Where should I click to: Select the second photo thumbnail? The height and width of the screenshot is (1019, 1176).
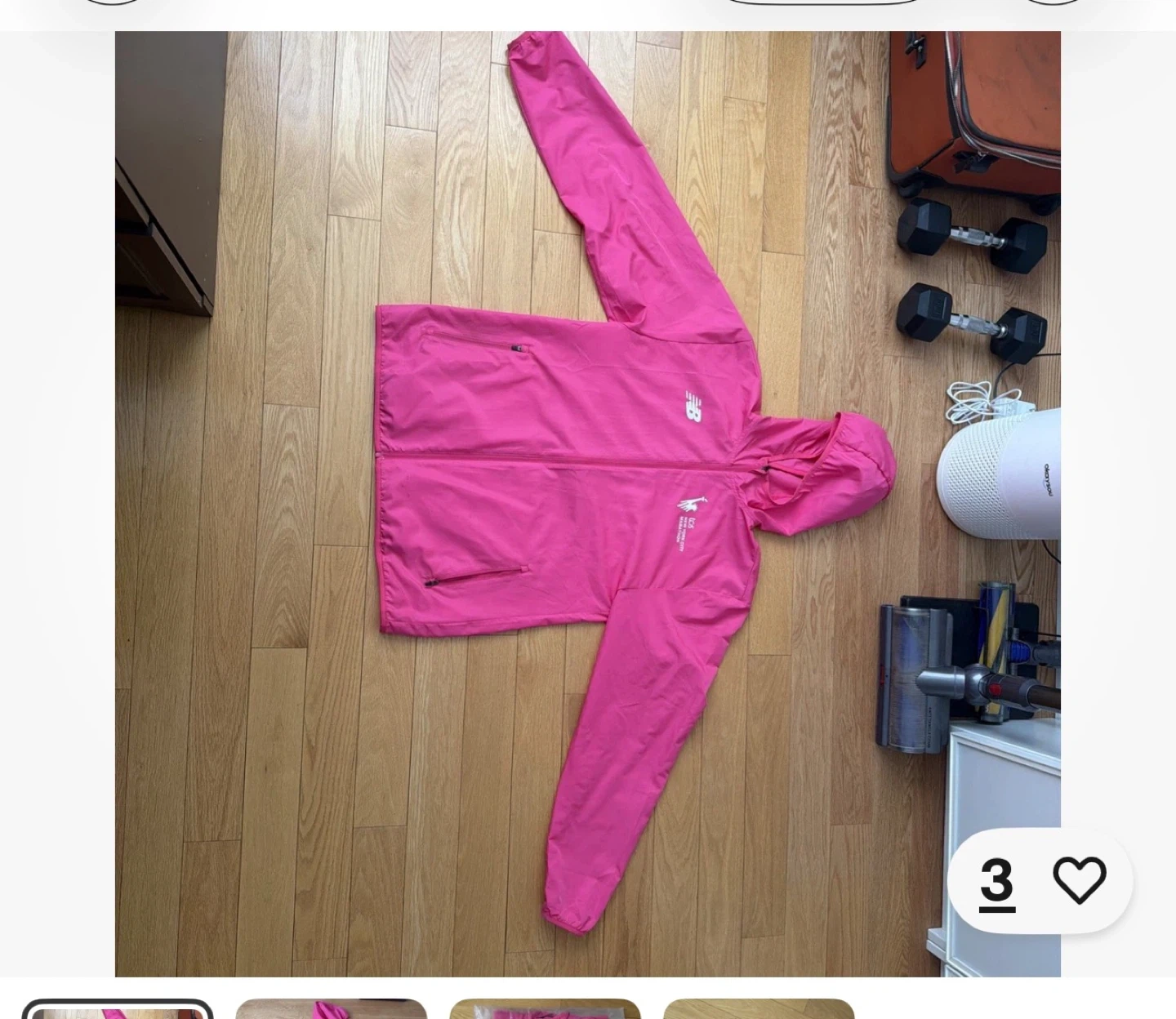pyautogui.click(x=332, y=1009)
